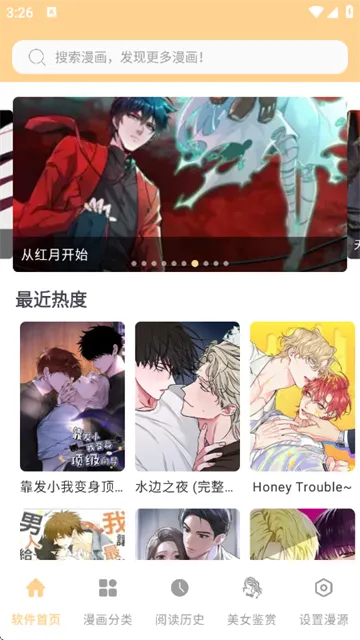Open the 阅读历史 tab
The image size is (360, 640).
pyautogui.click(x=180, y=602)
